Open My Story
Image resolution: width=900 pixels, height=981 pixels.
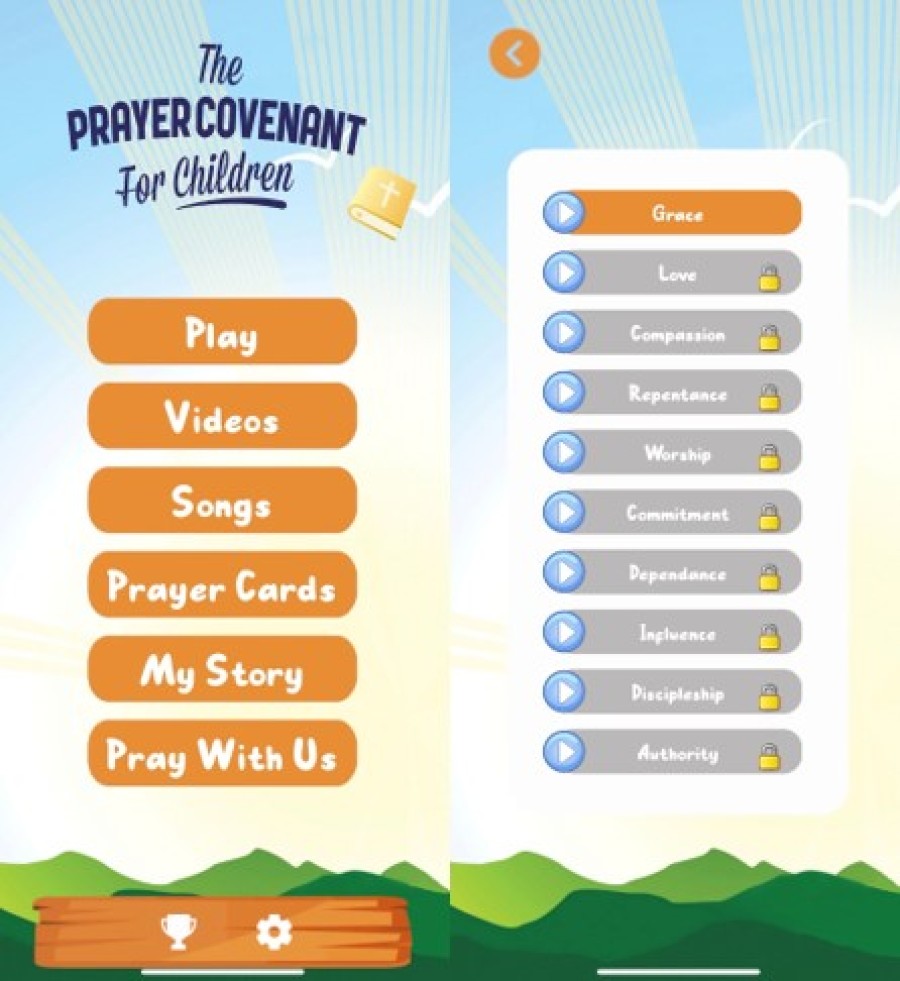click(x=222, y=670)
